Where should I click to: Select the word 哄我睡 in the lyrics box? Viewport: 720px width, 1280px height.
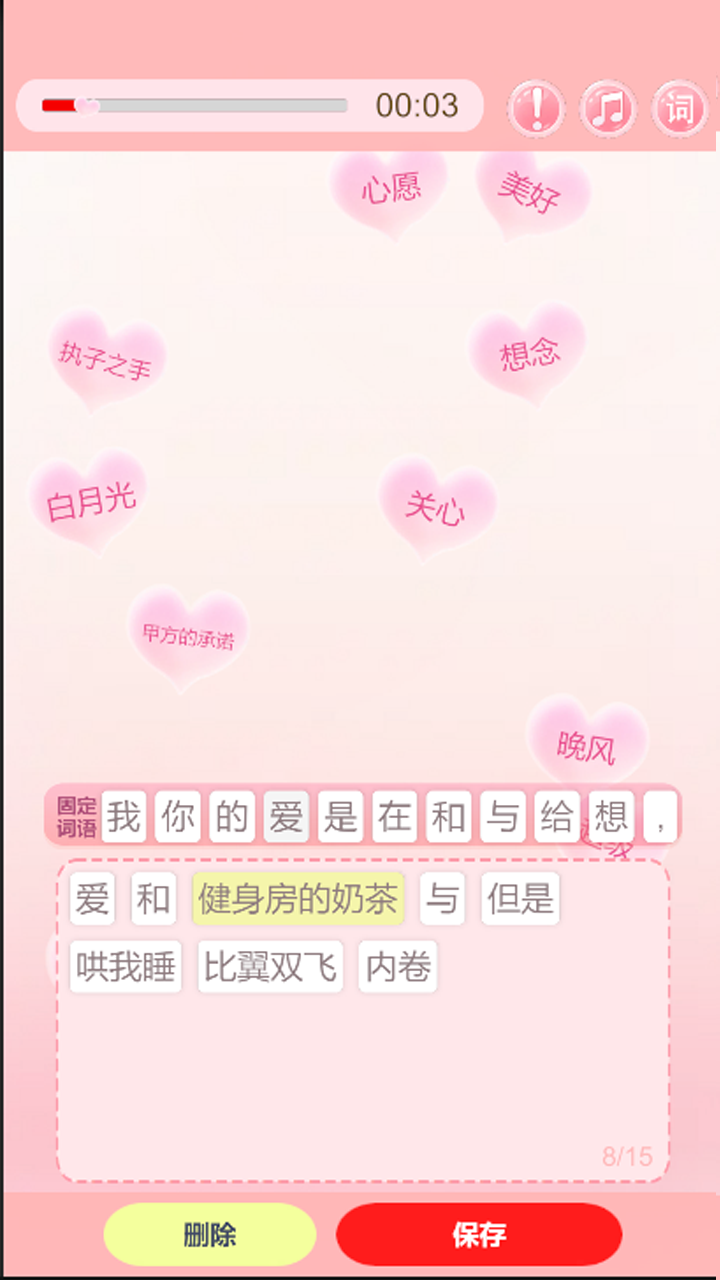[126, 967]
